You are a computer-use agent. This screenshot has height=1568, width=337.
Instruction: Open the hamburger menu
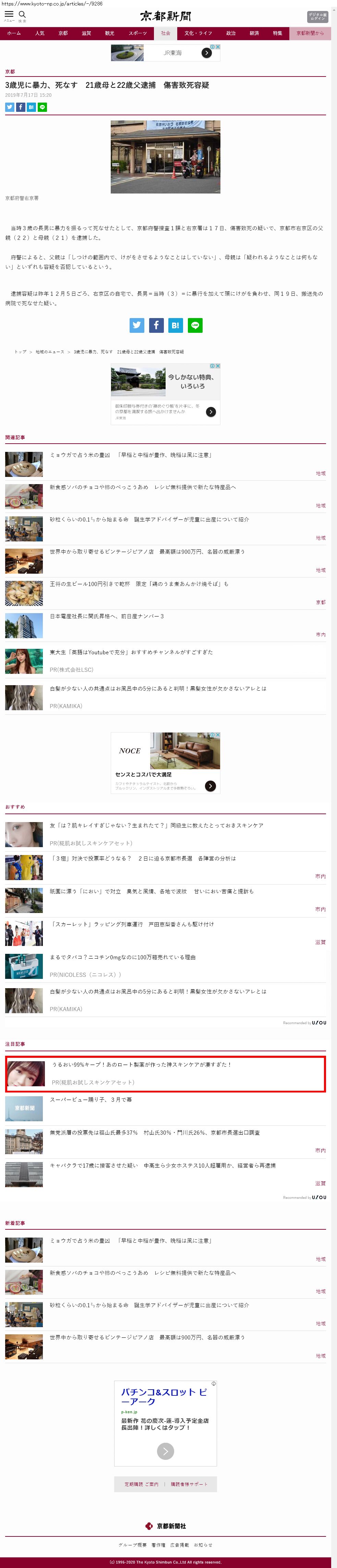coord(9,15)
